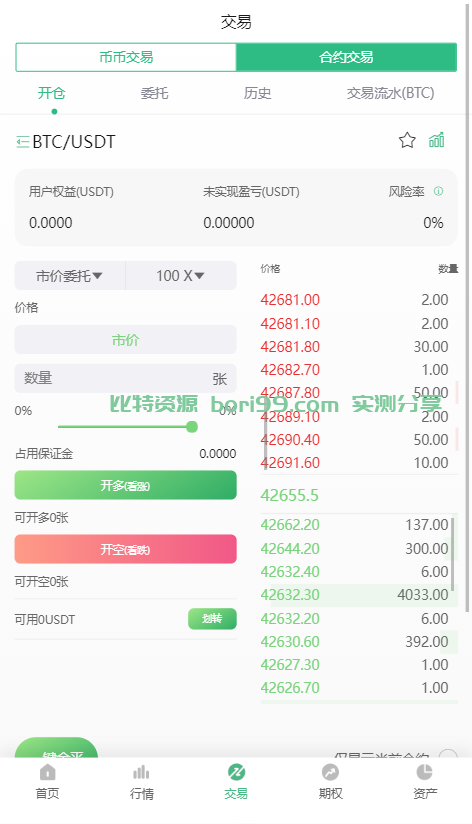Select the 合约交易 segment

pyautogui.click(x=346, y=57)
